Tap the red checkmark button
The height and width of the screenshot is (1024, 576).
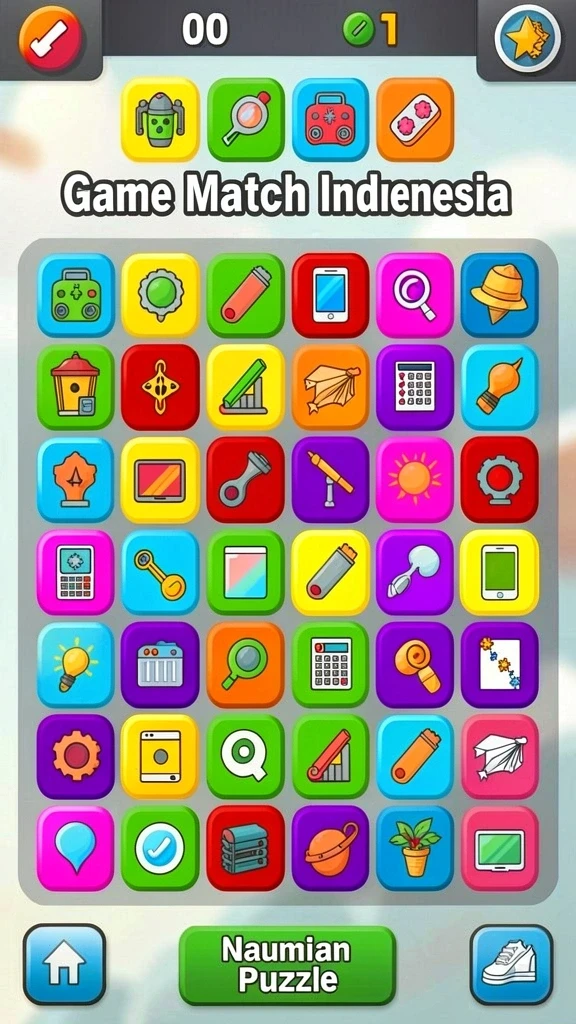tap(51, 34)
